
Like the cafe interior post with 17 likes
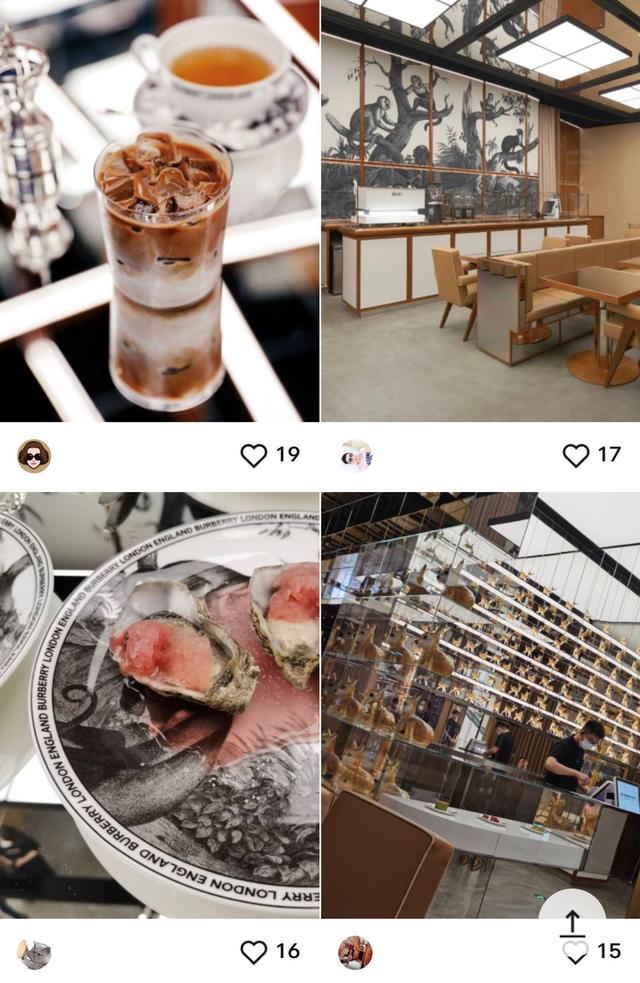576,455
